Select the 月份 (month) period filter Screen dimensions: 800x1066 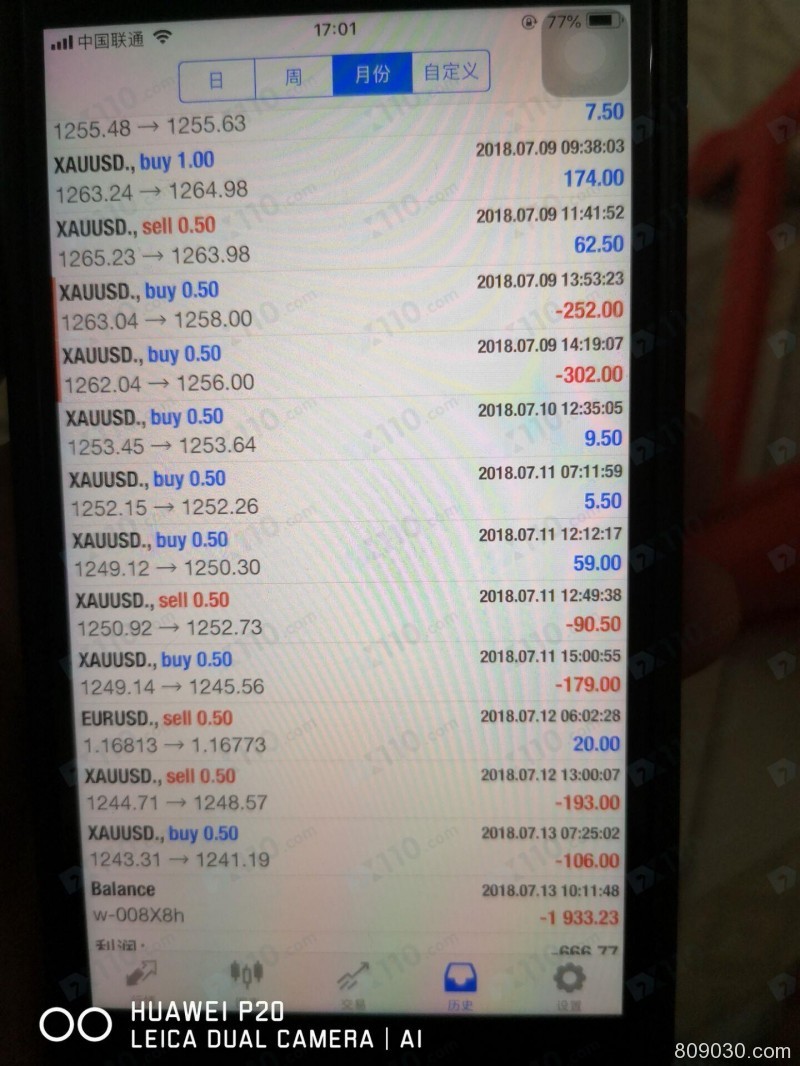point(372,76)
